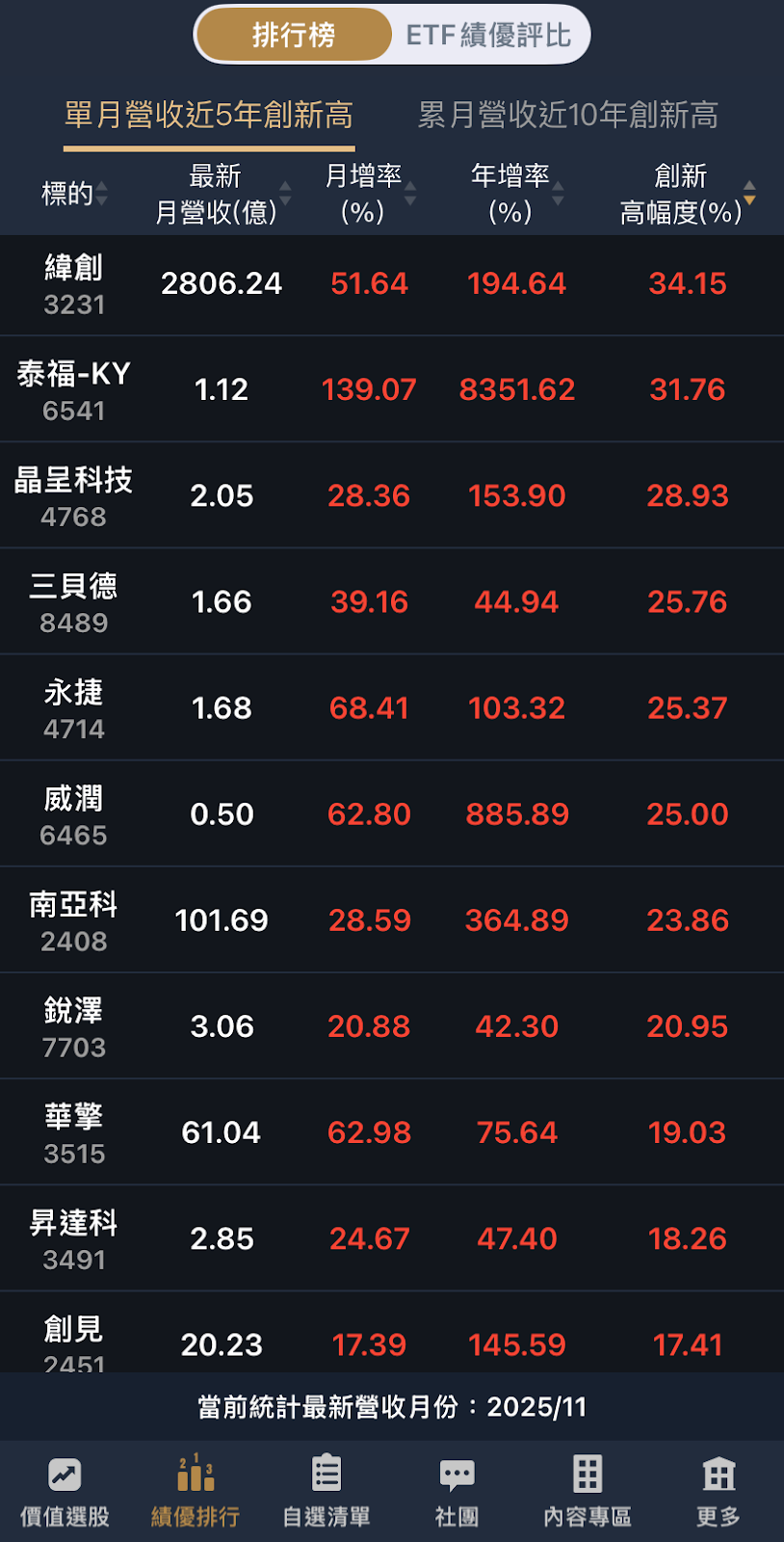784x1542 pixels.
Task: Expand sort options for 年增率 column
Action: pos(558,195)
